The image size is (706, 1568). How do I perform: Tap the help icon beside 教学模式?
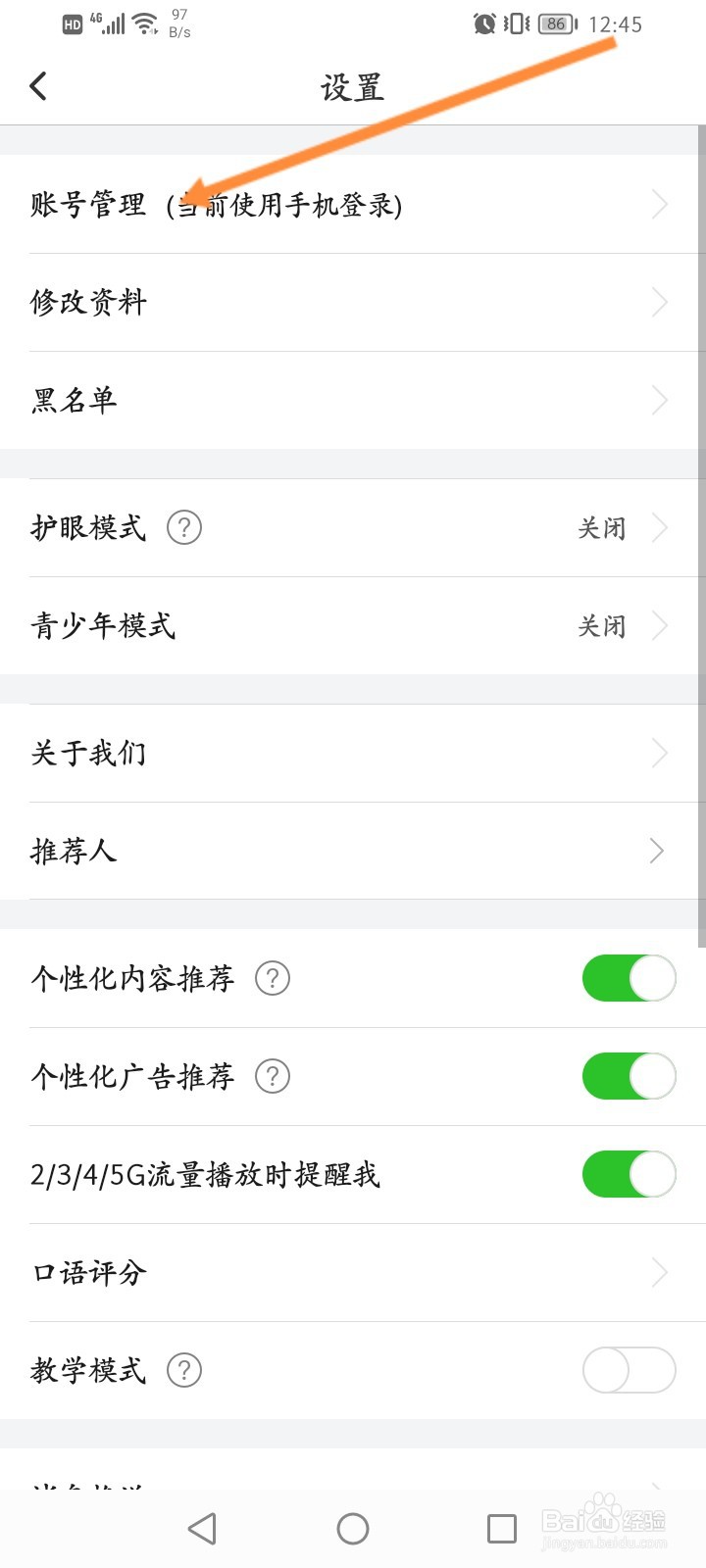183,1370
